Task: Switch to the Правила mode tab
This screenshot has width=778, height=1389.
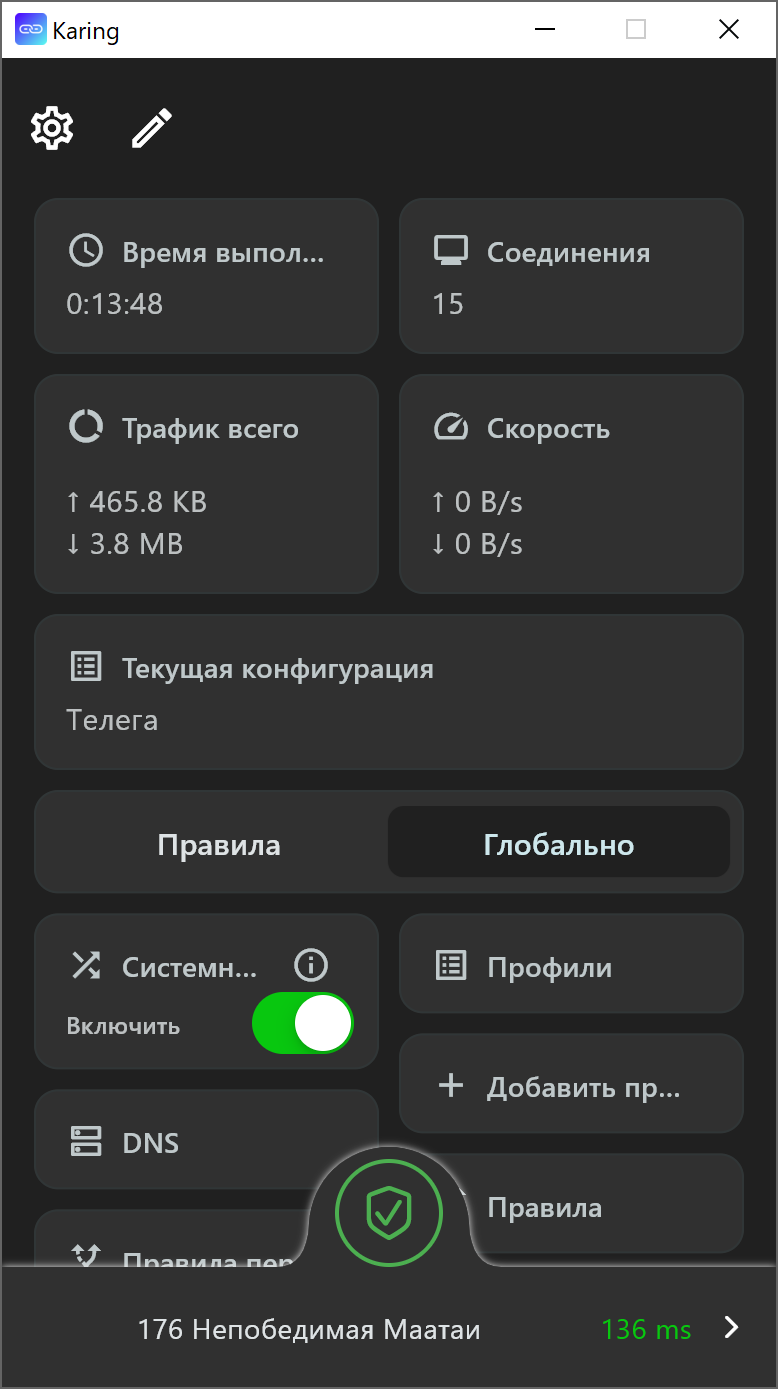Action: 219,845
